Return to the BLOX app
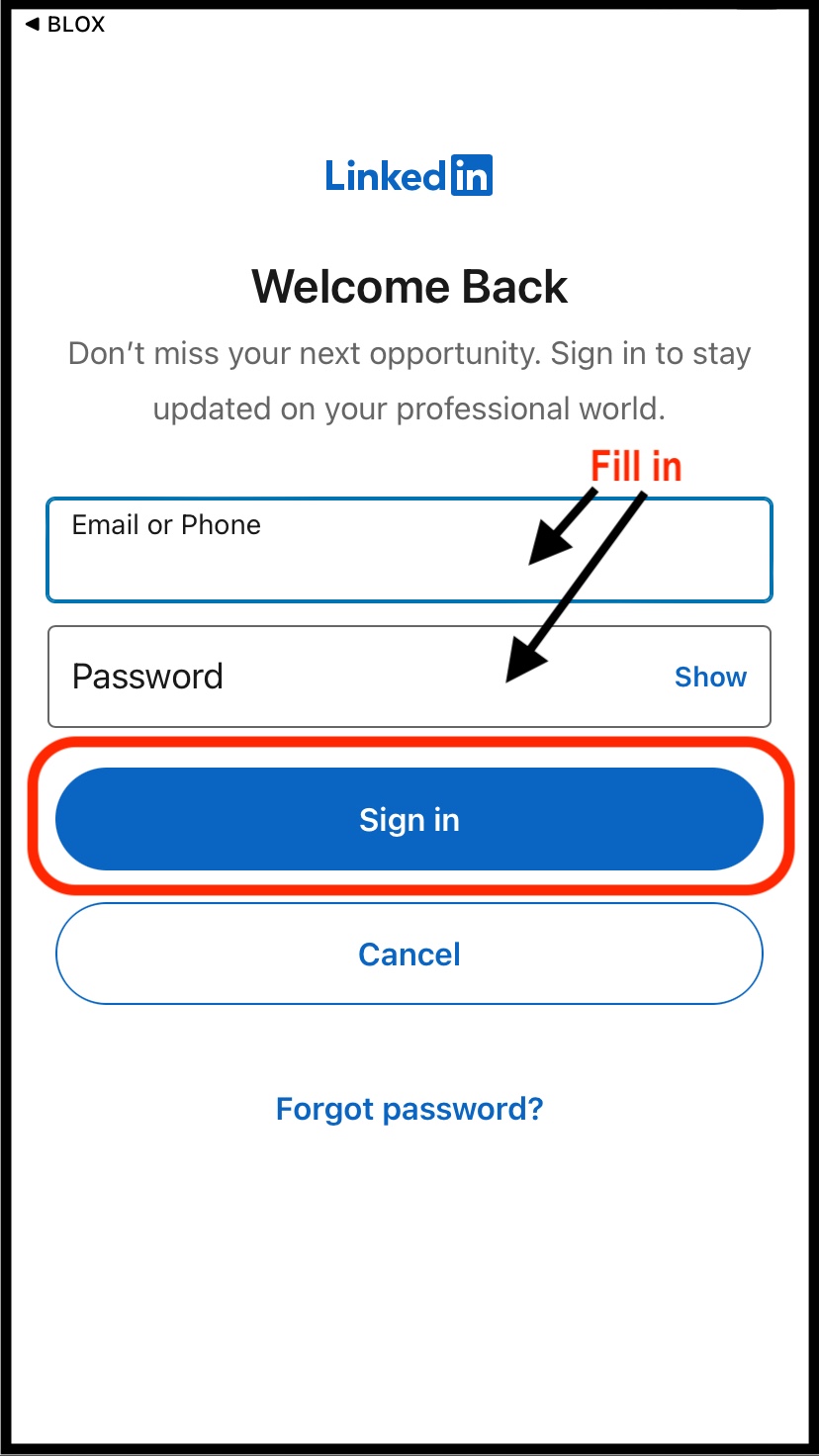819x1456 pixels. tap(64, 25)
